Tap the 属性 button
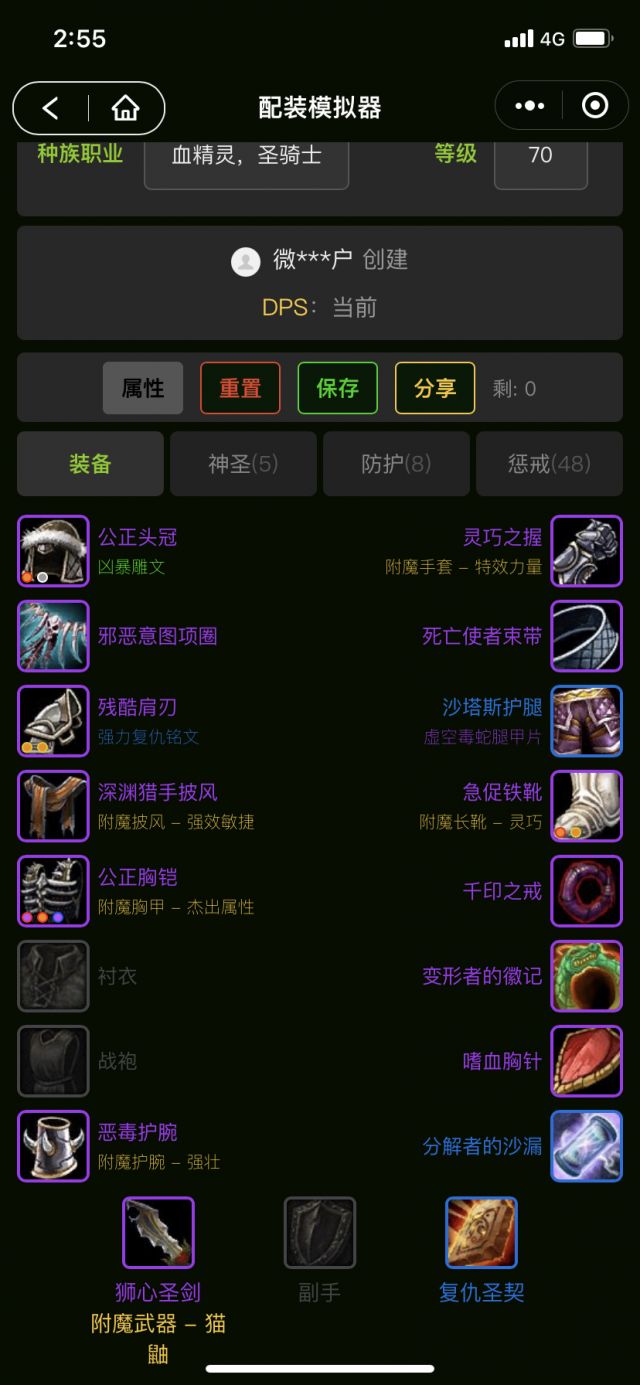This screenshot has height=1385, width=640. [143, 388]
